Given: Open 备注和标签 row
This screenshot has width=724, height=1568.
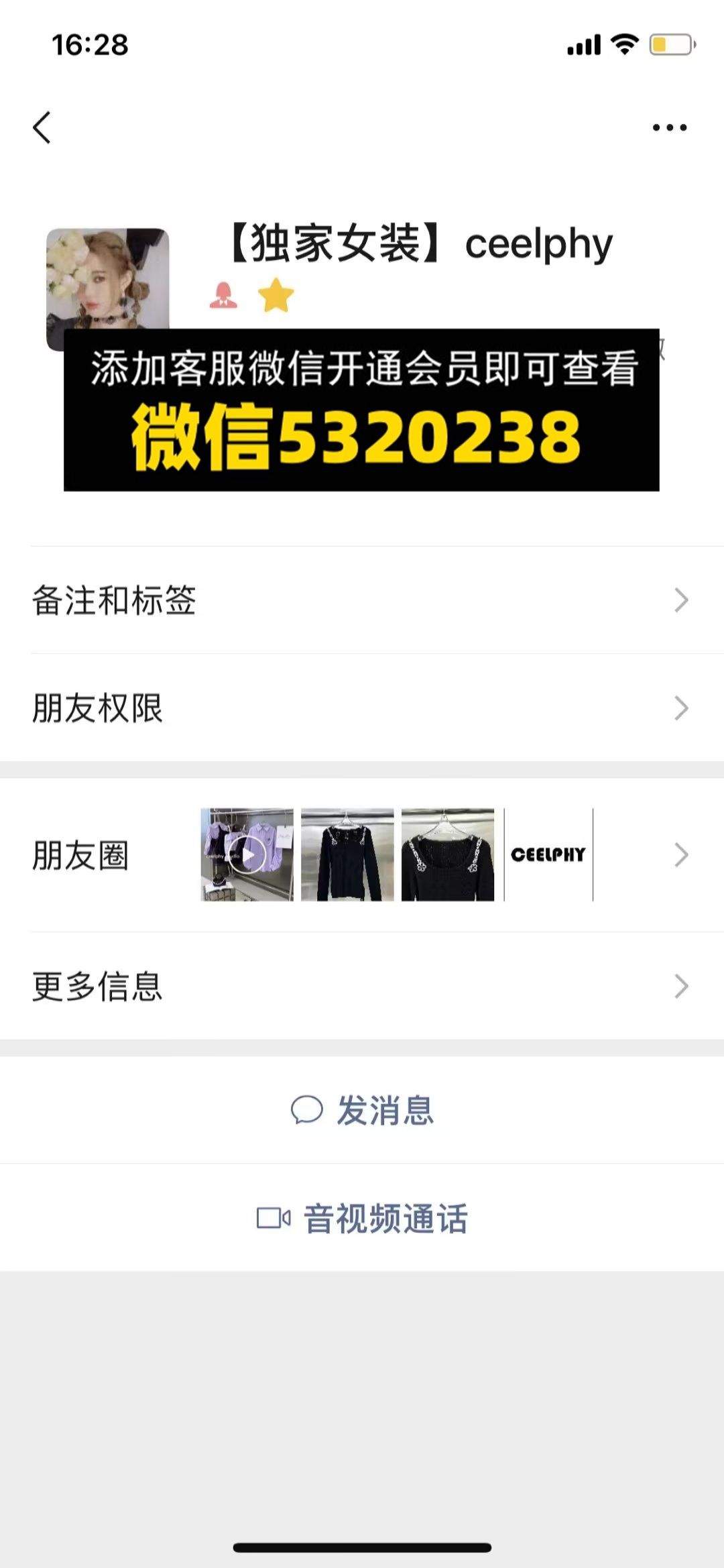Looking at the screenshot, I should (362, 600).
